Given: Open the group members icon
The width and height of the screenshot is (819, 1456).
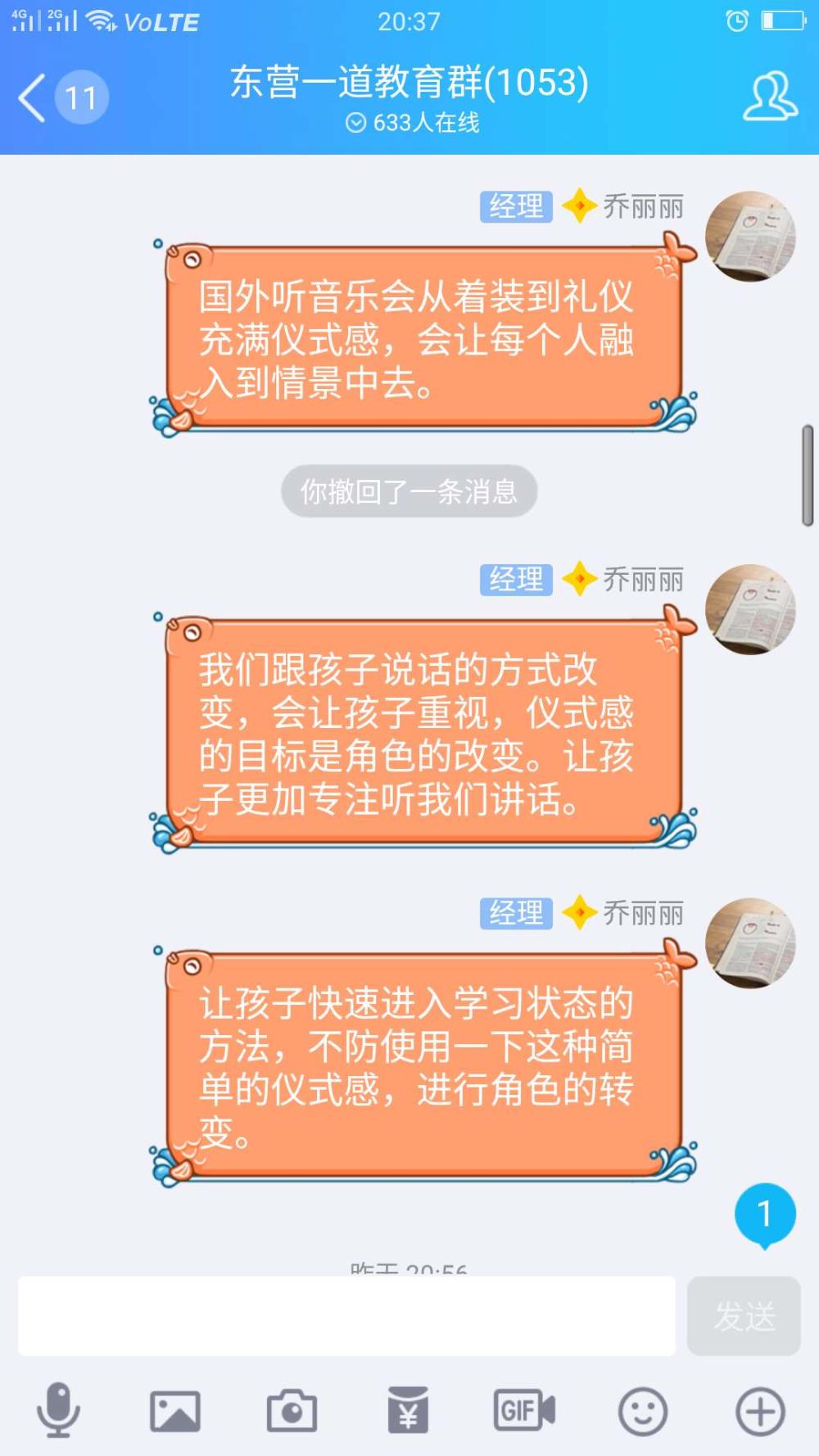Looking at the screenshot, I should pyautogui.click(x=770, y=97).
